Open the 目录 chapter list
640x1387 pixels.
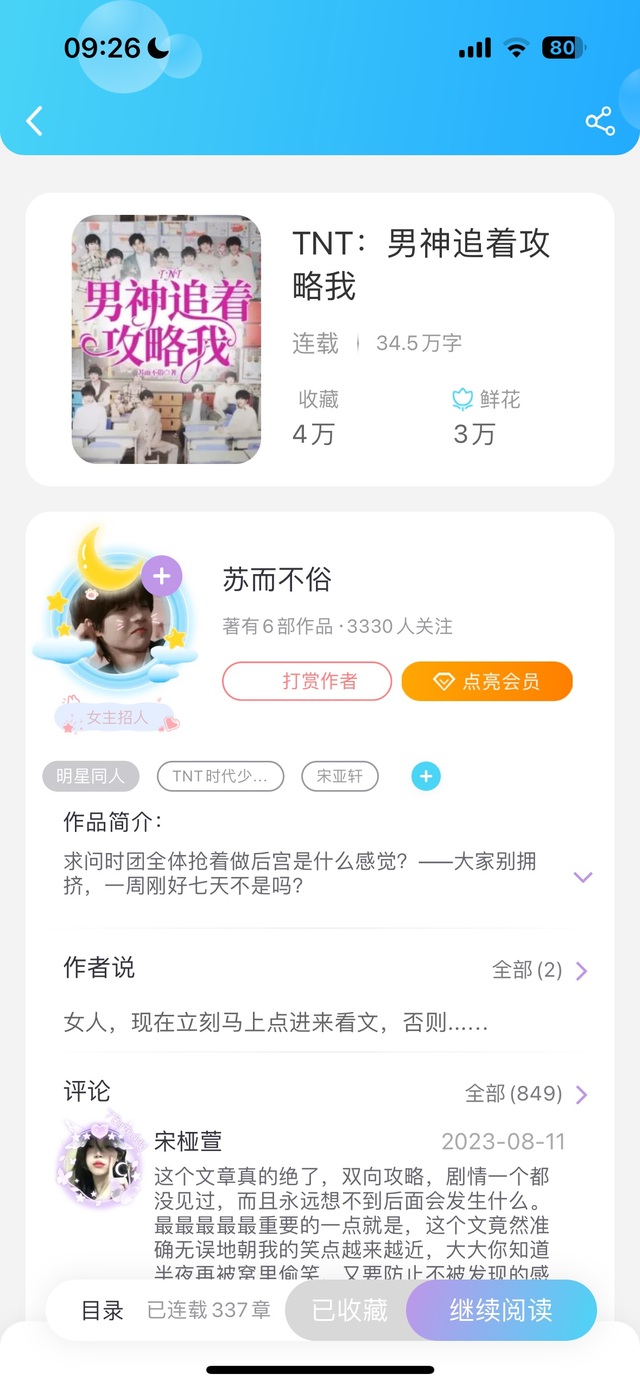102,1310
